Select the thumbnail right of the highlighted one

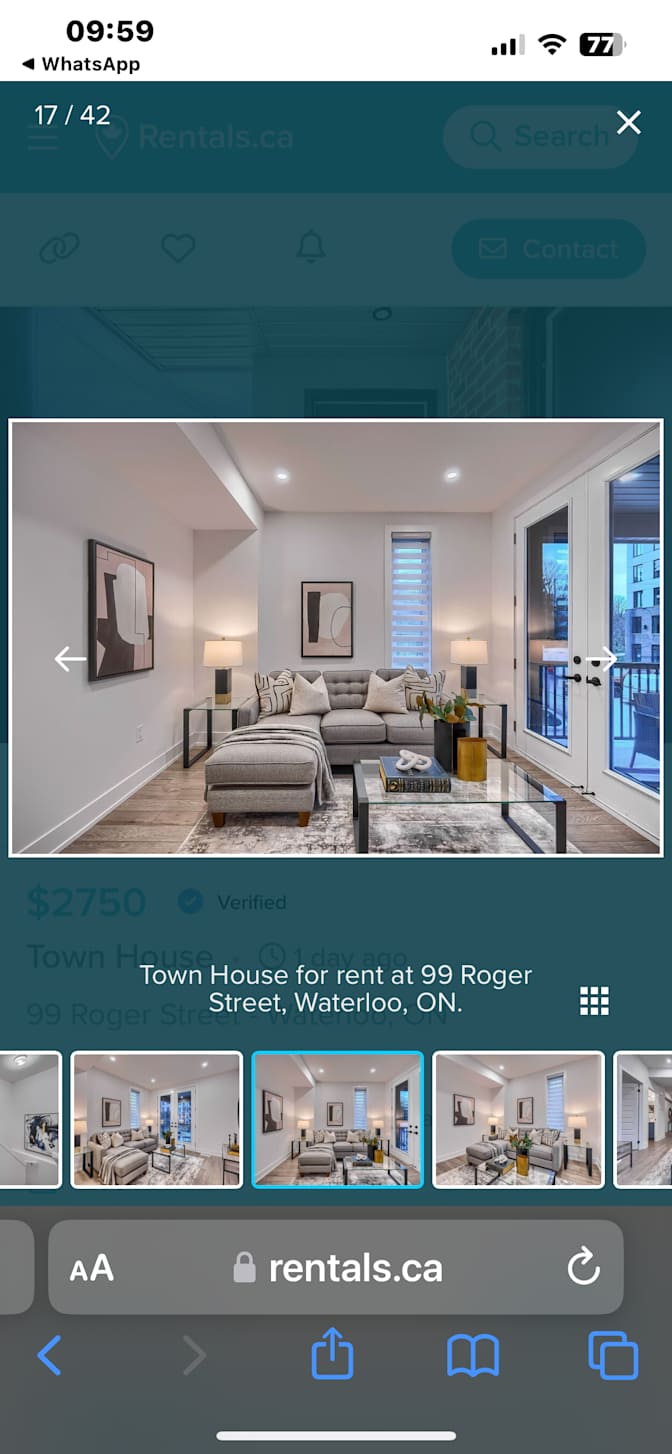coord(518,1119)
